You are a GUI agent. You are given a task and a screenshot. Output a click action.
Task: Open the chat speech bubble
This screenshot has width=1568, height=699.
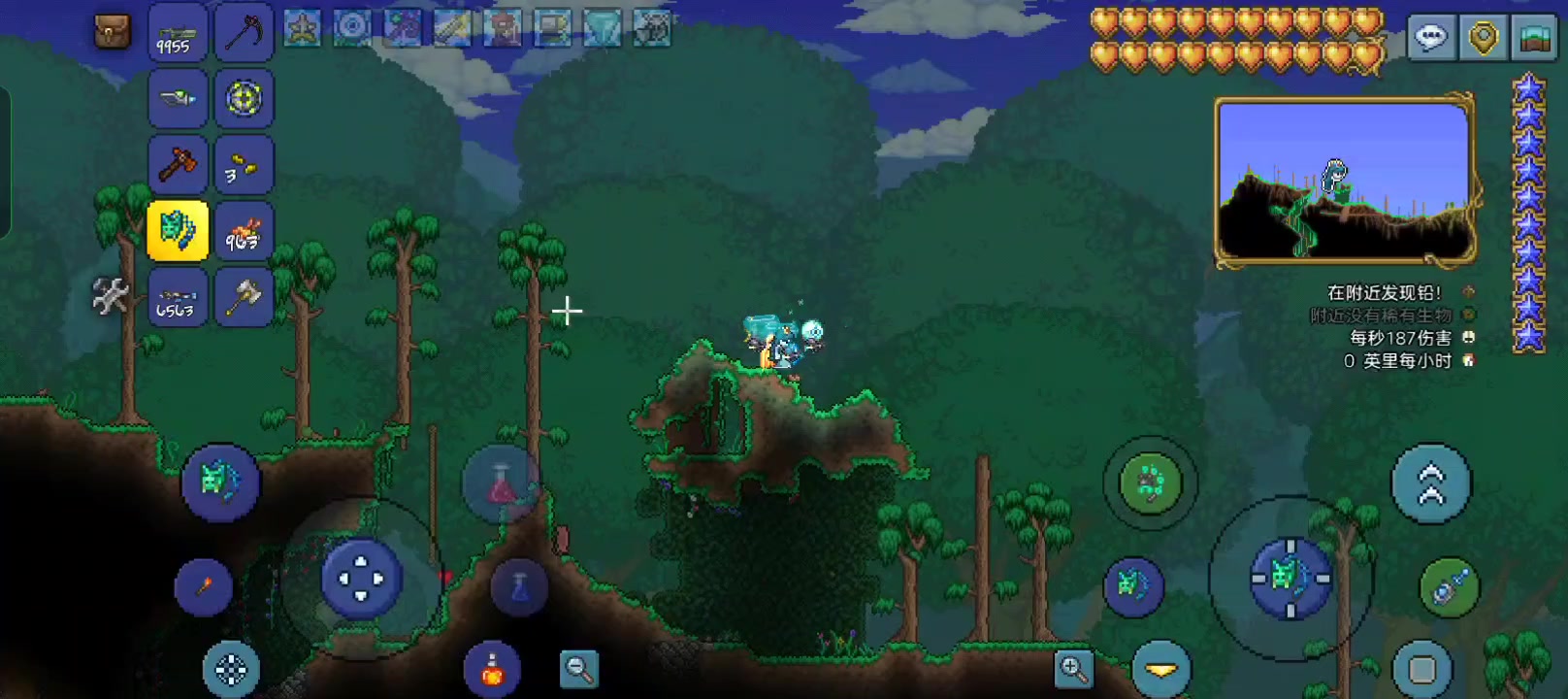(1431, 38)
